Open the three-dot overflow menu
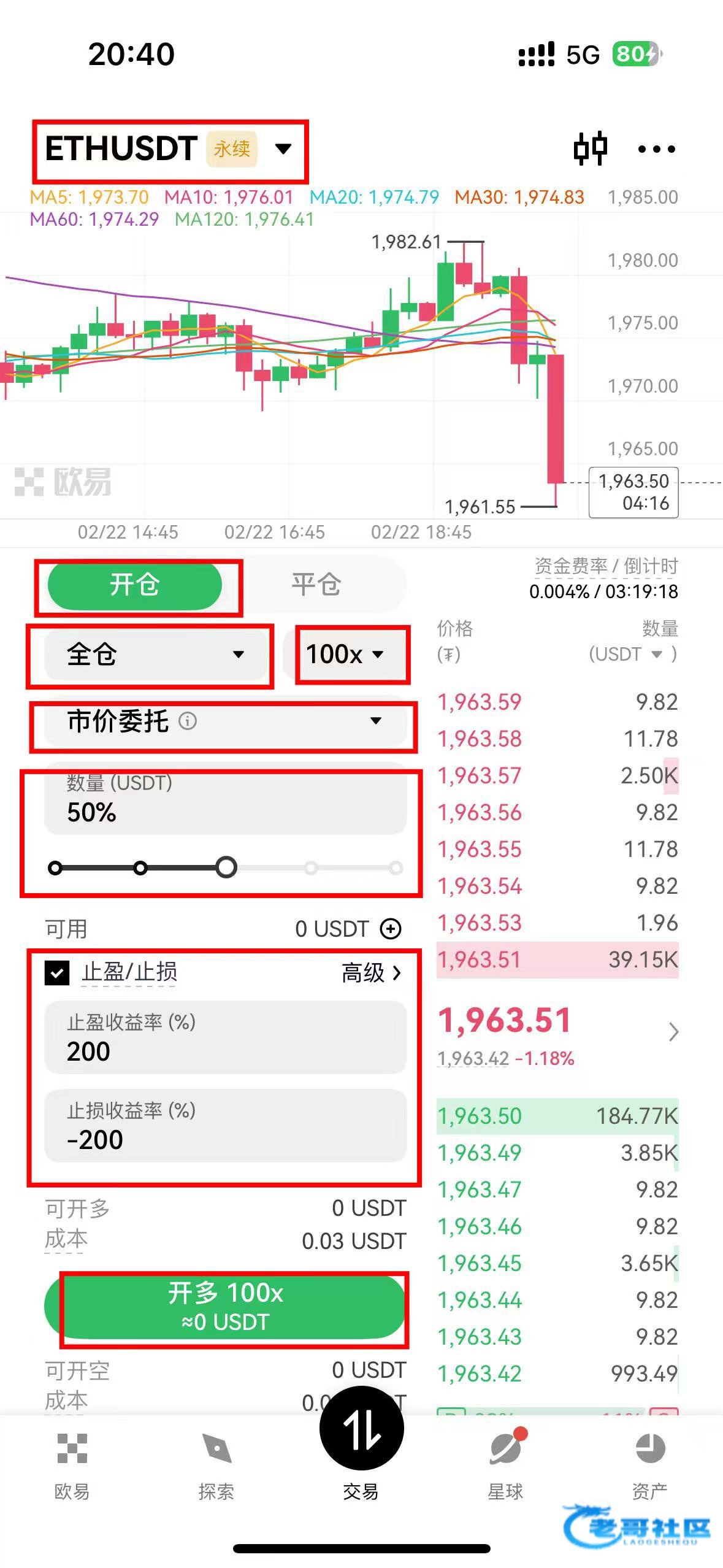The image size is (723, 1568). (656, 149)
